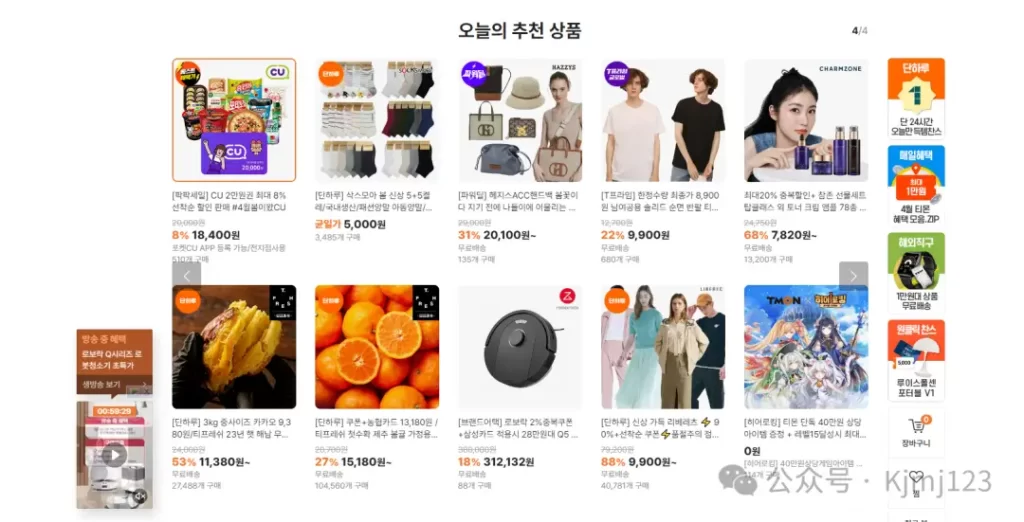Open the 원클릭 찬스 side banner
The image size is (1024, 522).
click(916, 360)
